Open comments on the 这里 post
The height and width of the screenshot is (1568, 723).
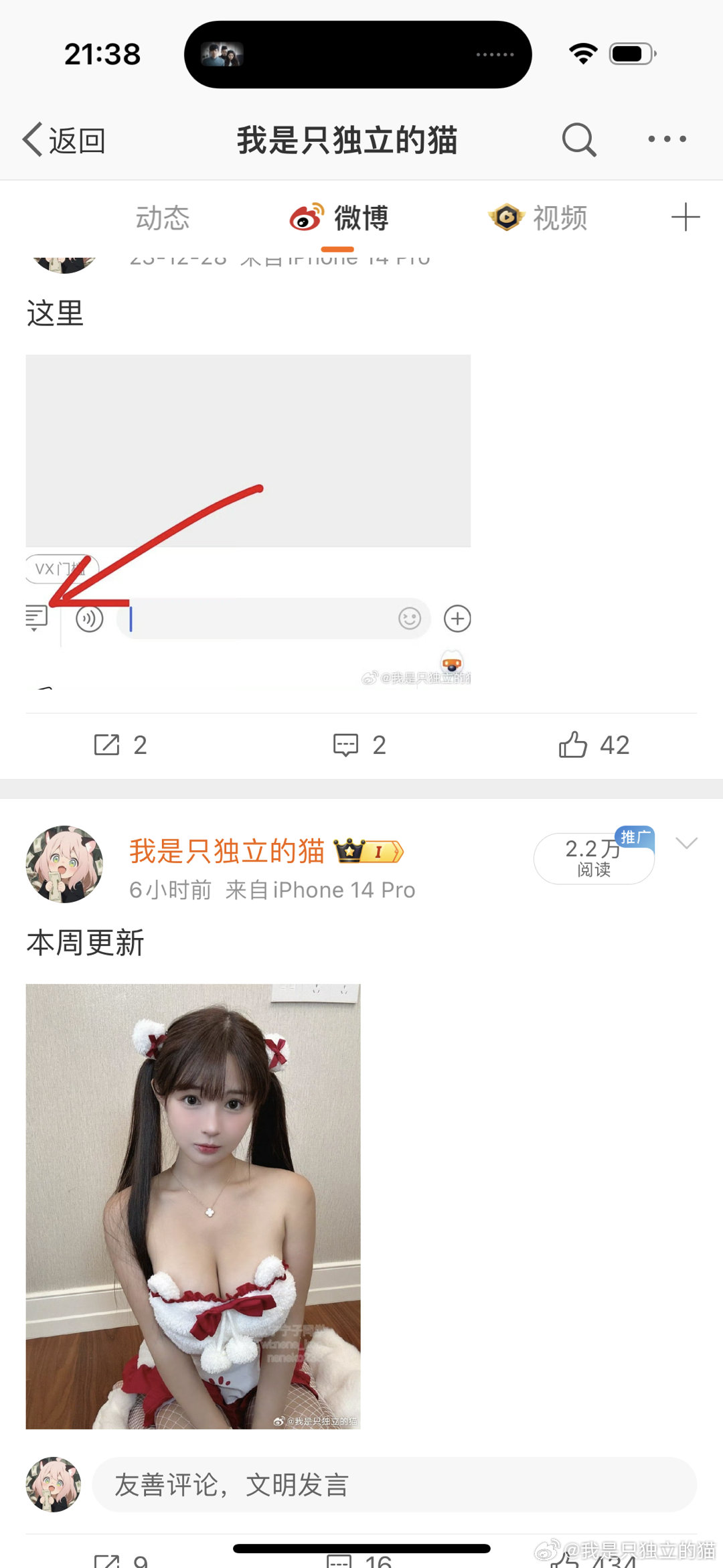pos(359,745)
